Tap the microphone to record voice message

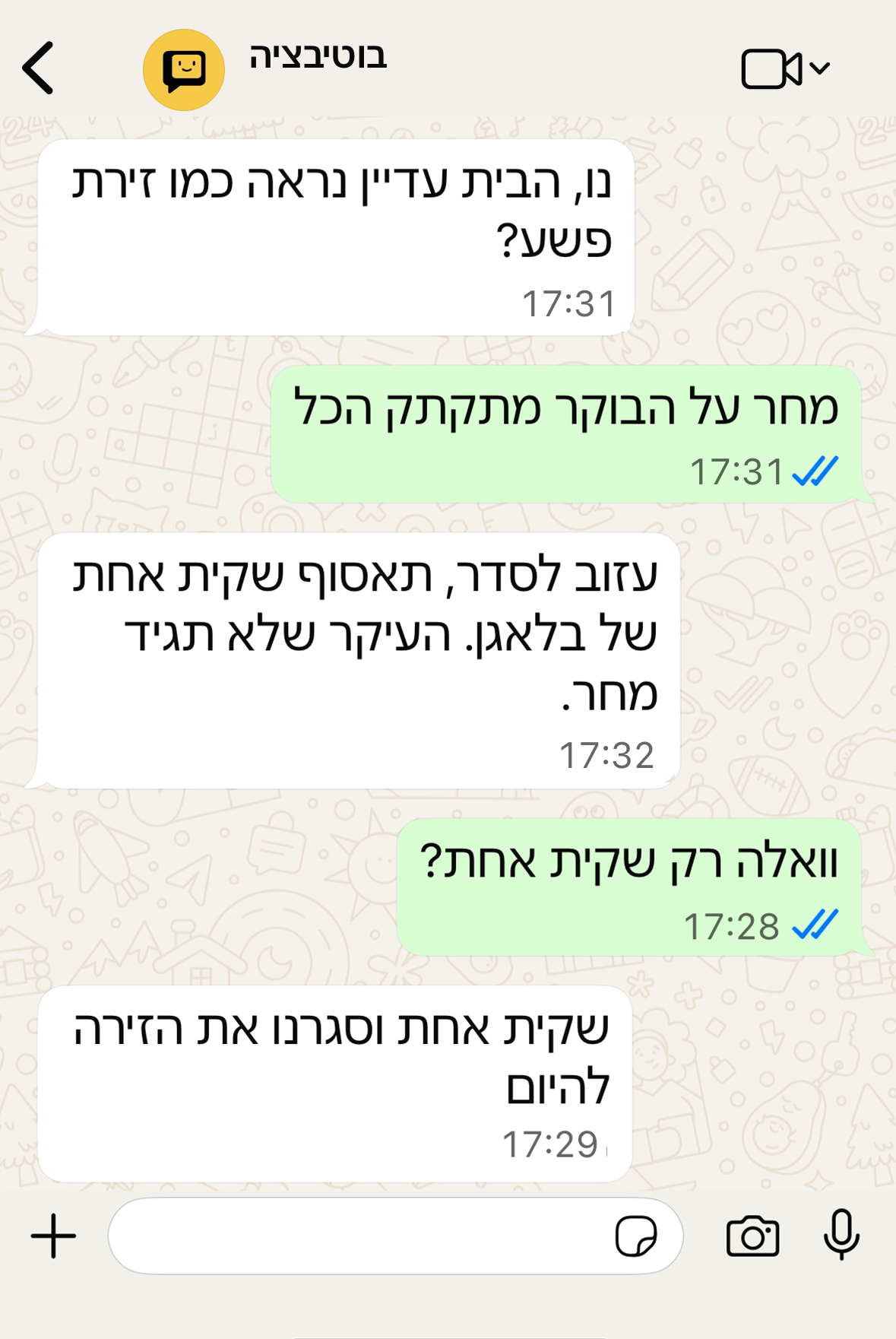pyautogui.click(x=841, y=1234)
